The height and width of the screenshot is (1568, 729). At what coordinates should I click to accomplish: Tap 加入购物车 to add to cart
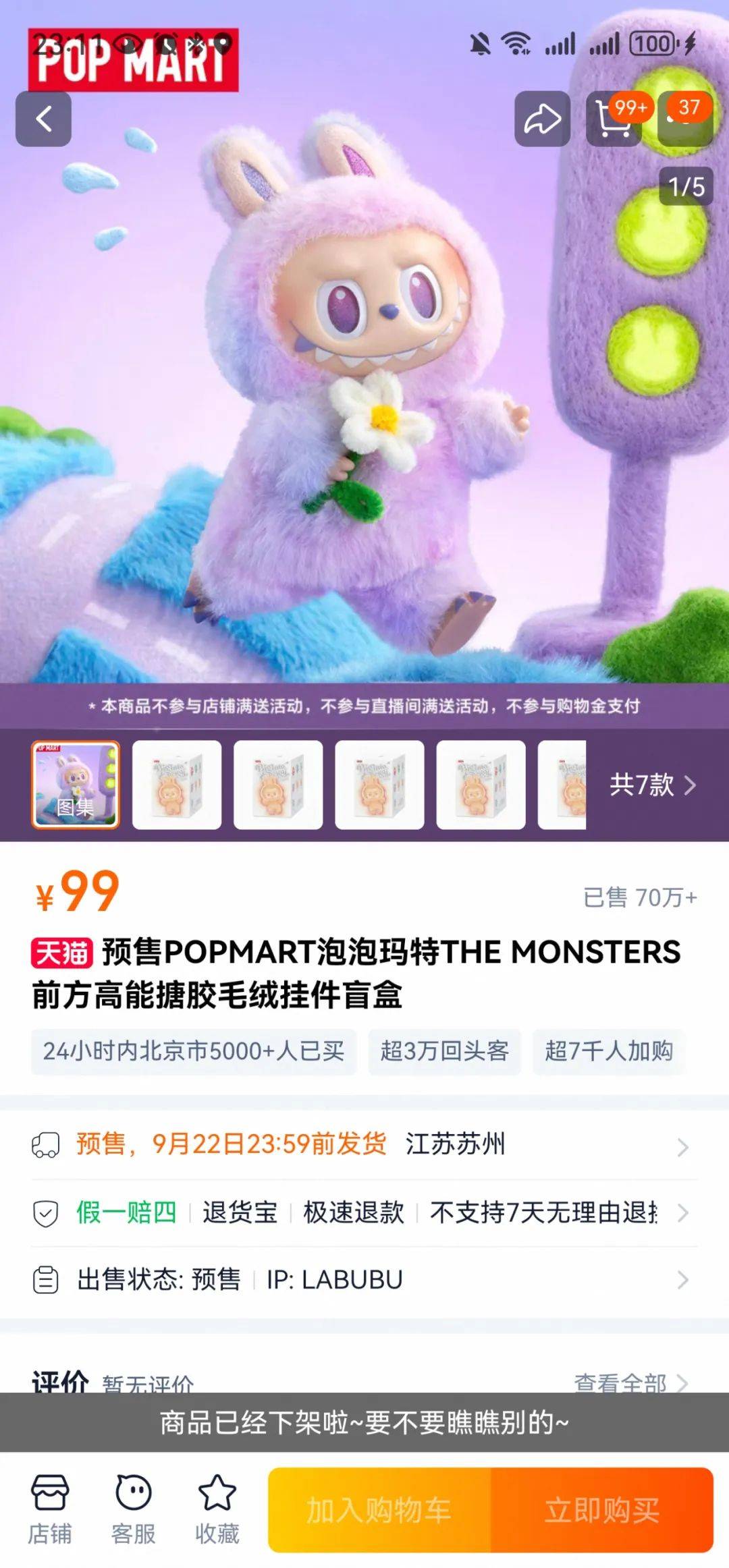(x=379, y=1510)
